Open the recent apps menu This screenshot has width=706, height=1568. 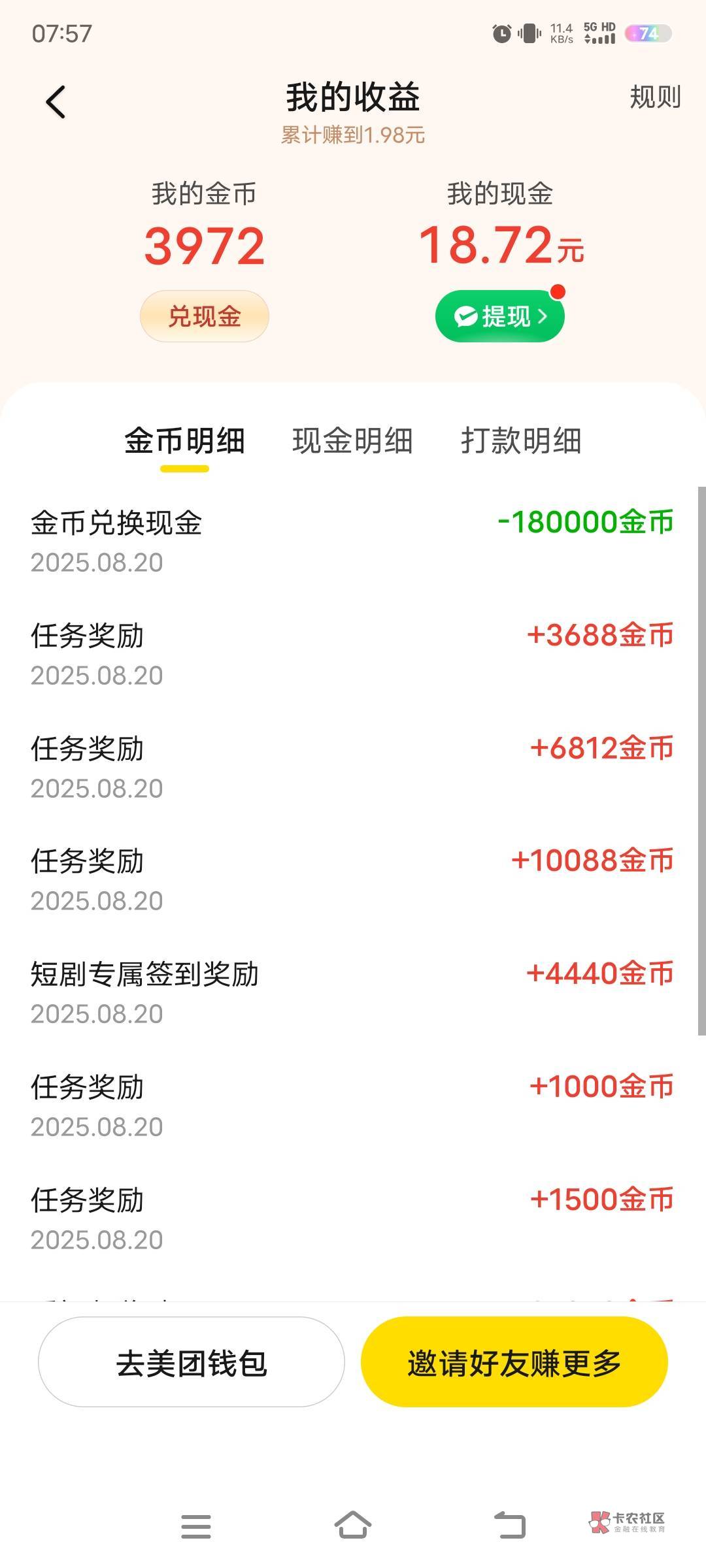(x=196, y=1526)
